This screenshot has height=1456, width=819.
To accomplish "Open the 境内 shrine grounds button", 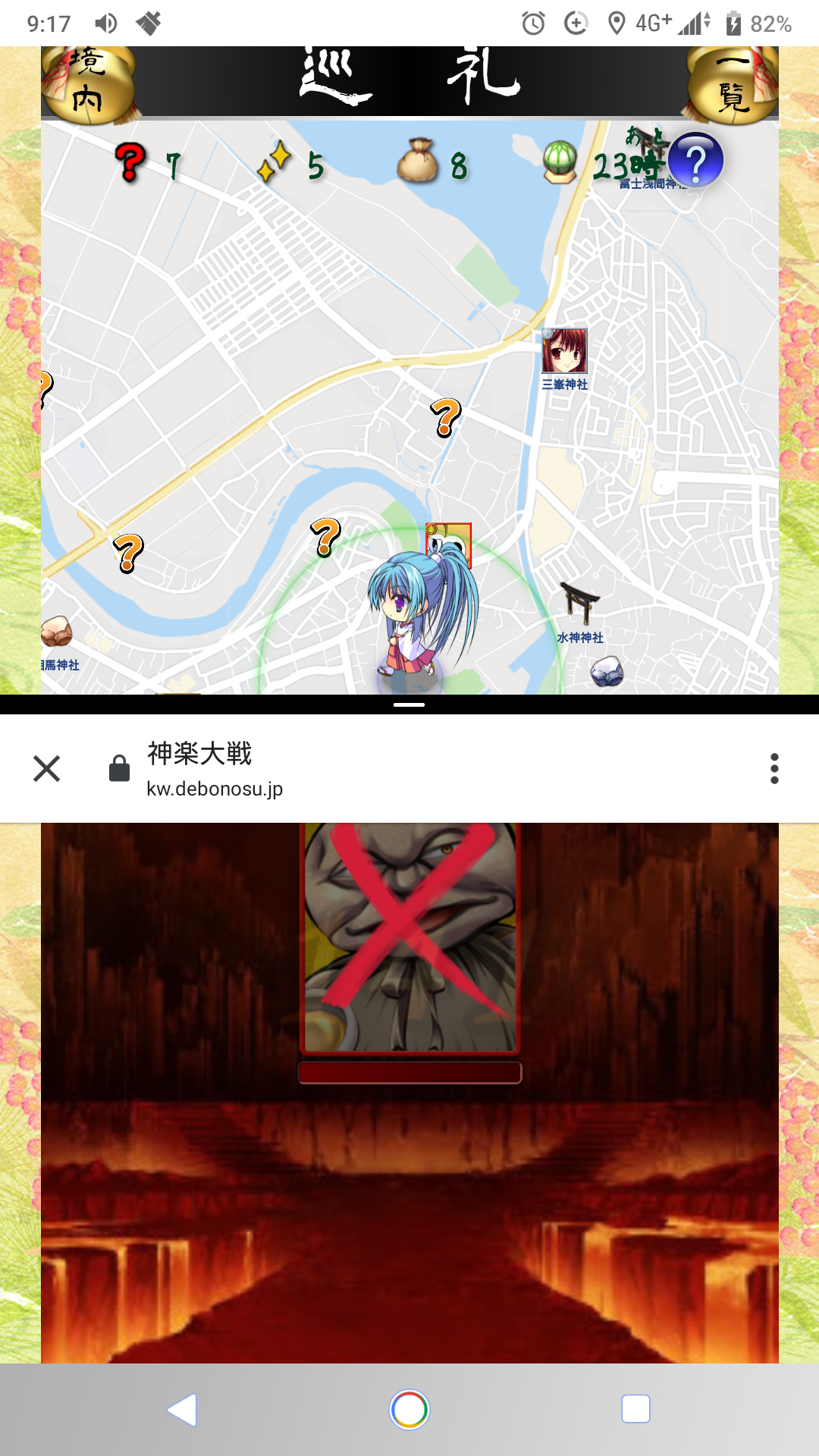I will coord(87,82).
